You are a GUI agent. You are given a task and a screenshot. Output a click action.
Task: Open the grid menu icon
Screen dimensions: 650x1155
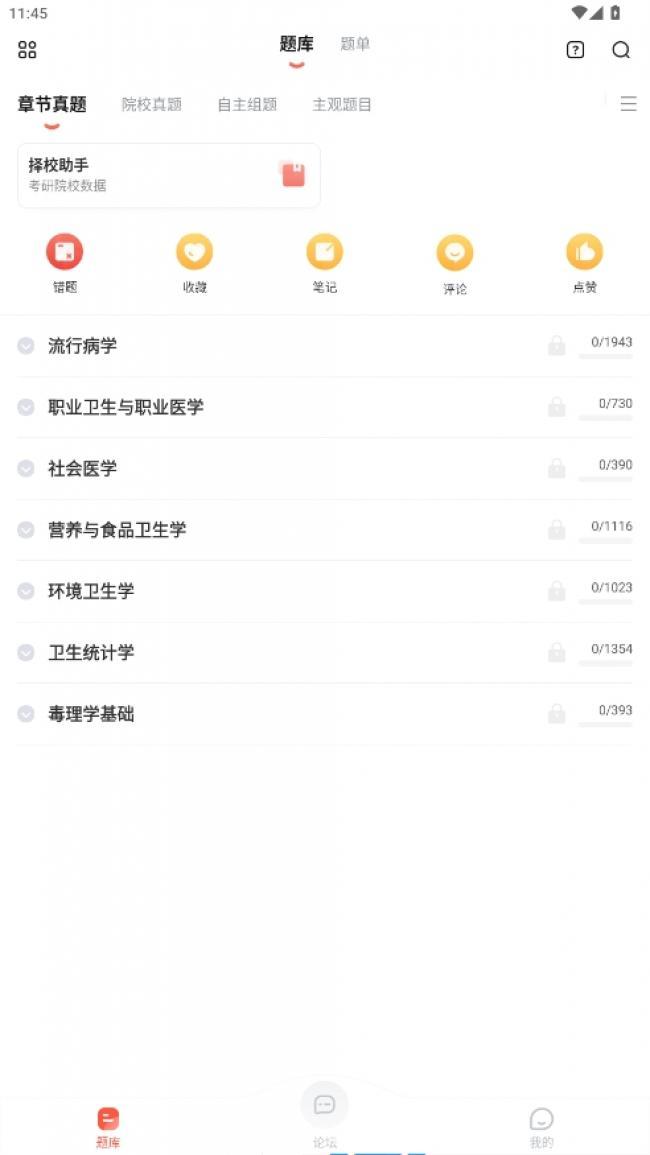pyautogui.click(x=27, y=50)
